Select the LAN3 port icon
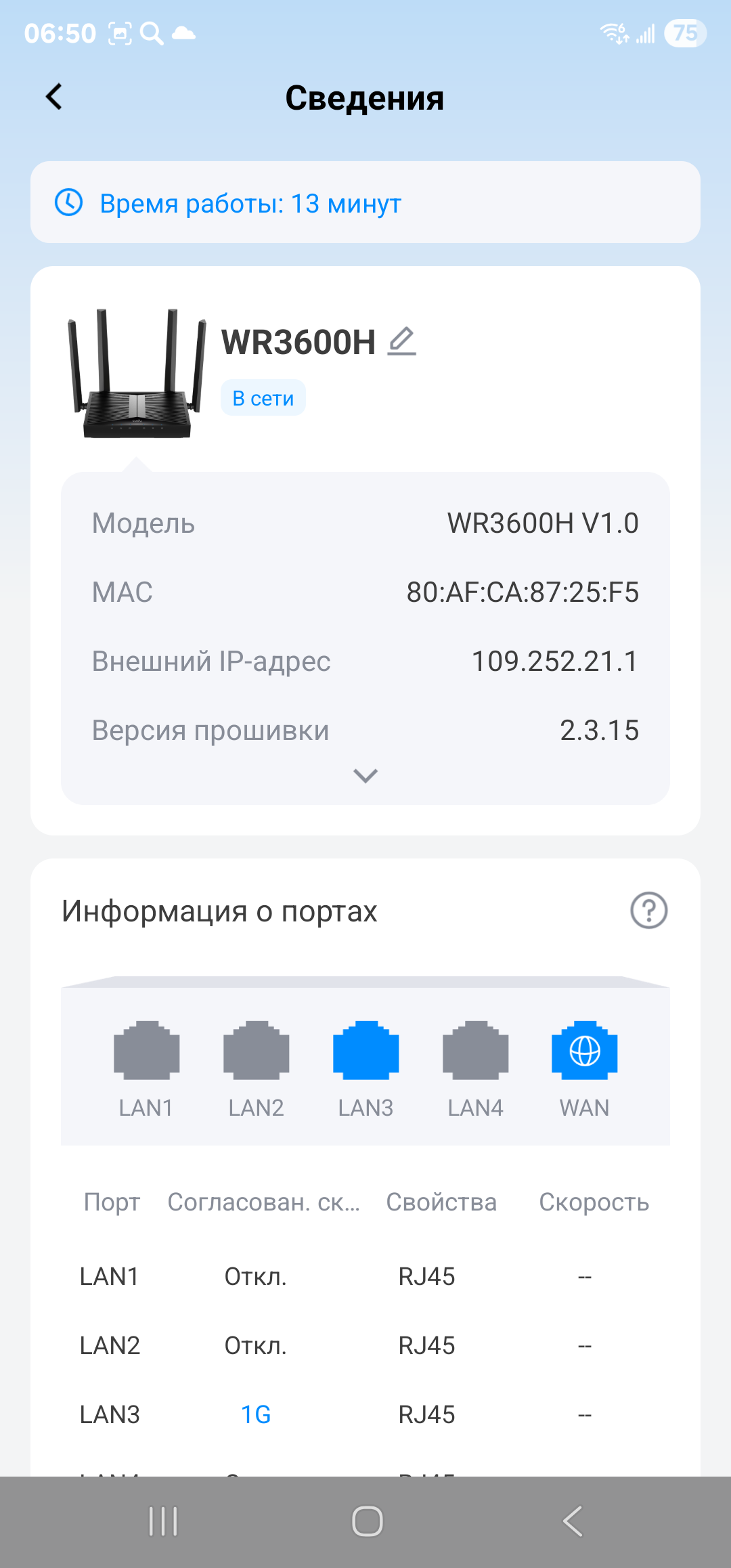The width and height of the screenshot is (731, 1568). pyautogui.click(x=365, y=1051)
